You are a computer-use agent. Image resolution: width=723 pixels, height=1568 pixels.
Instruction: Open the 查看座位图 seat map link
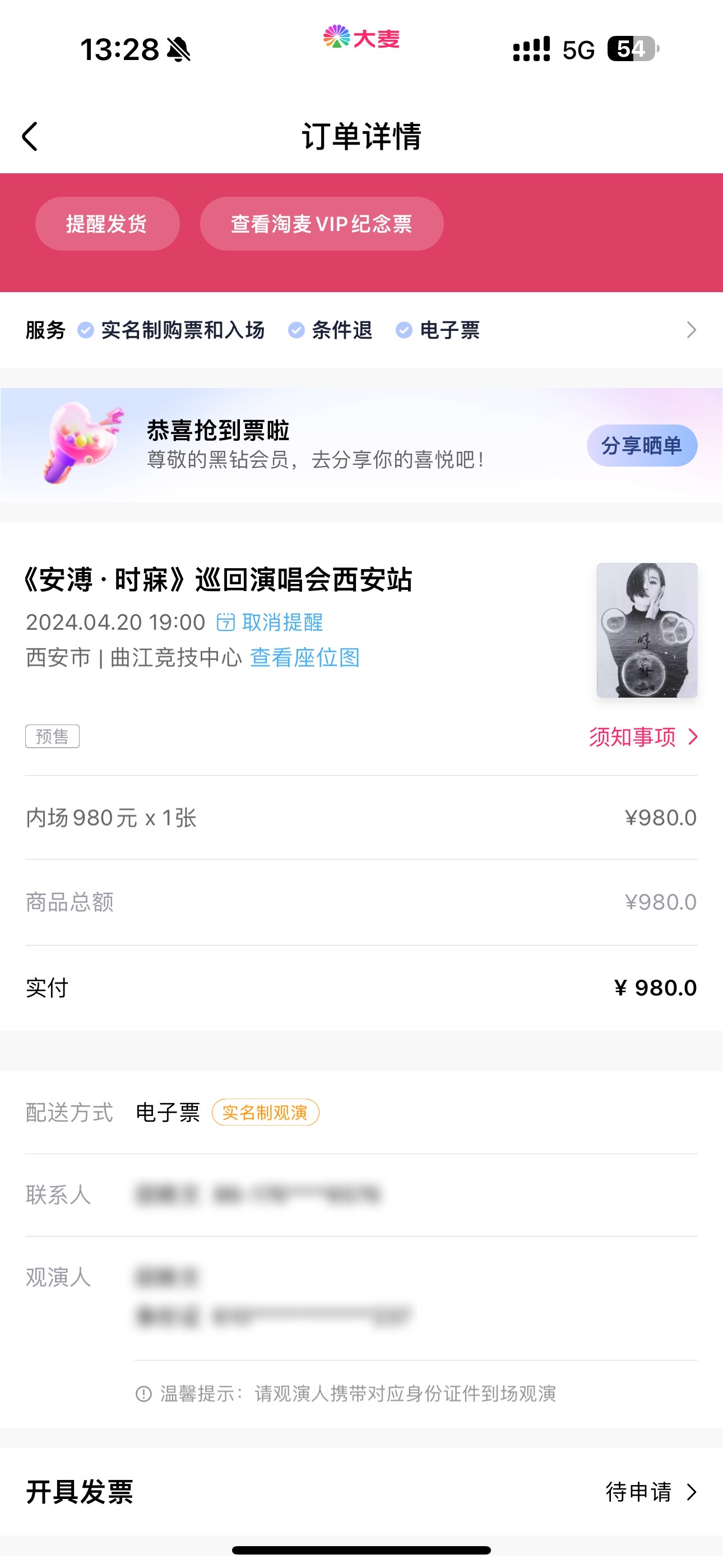[305, 657]
